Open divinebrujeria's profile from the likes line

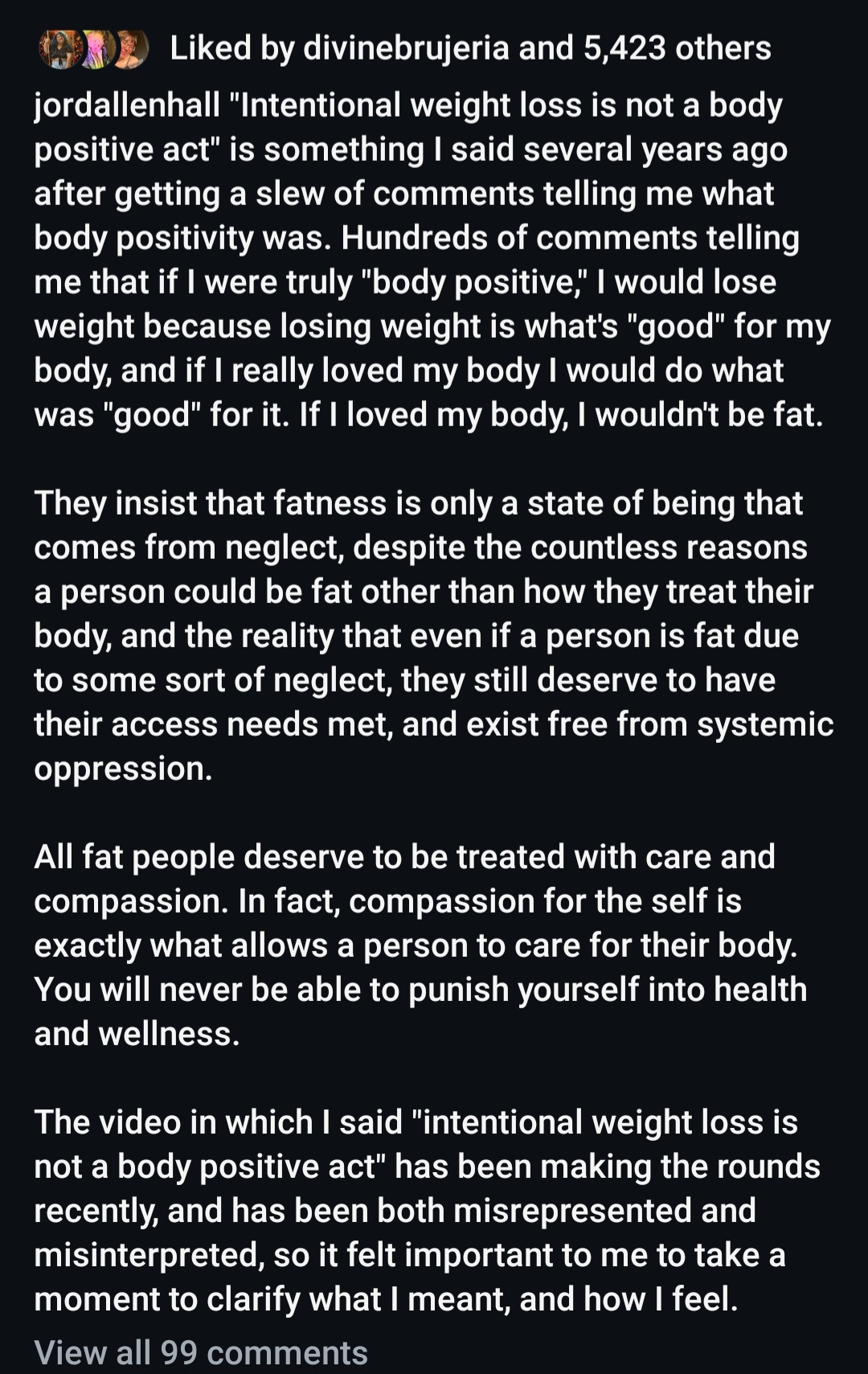(406, 48)
